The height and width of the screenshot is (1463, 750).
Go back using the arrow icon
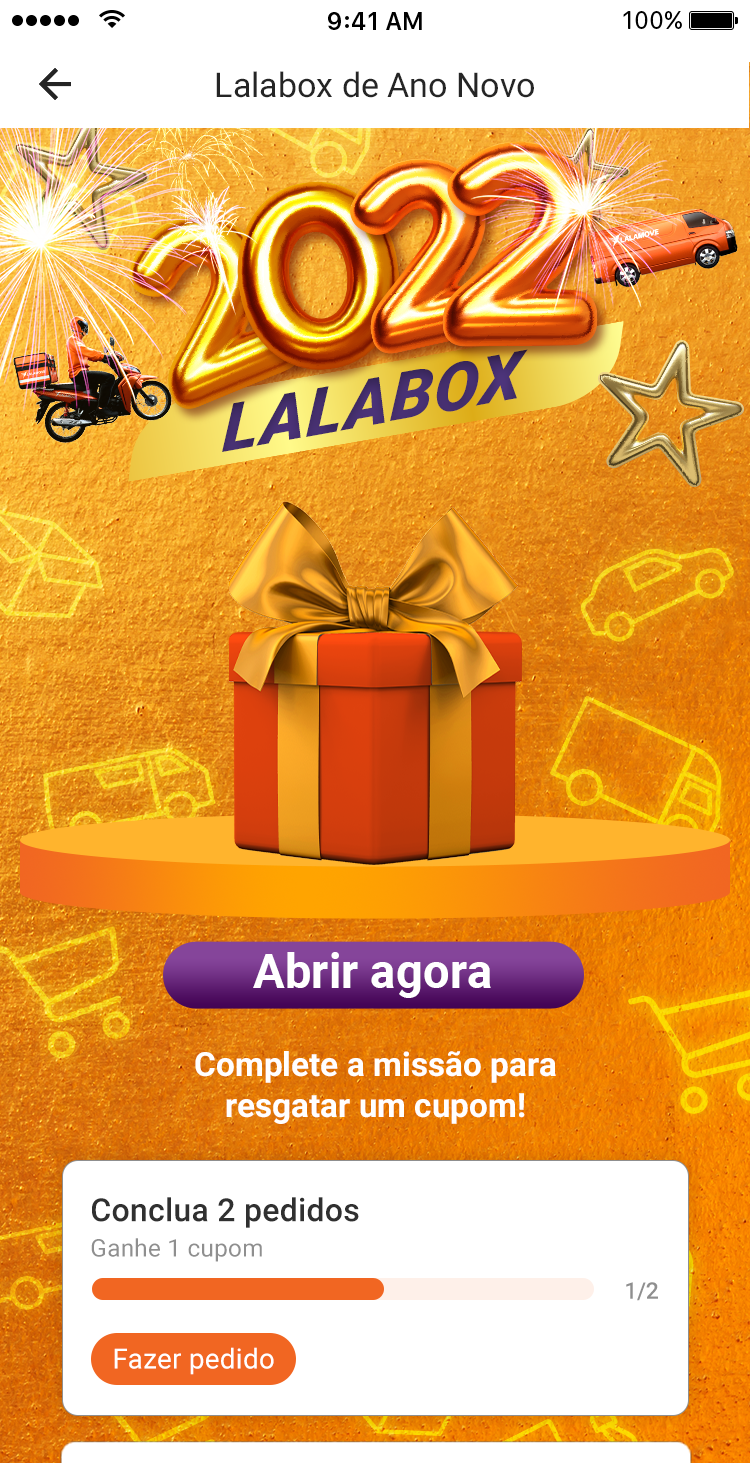pos(55,85)
